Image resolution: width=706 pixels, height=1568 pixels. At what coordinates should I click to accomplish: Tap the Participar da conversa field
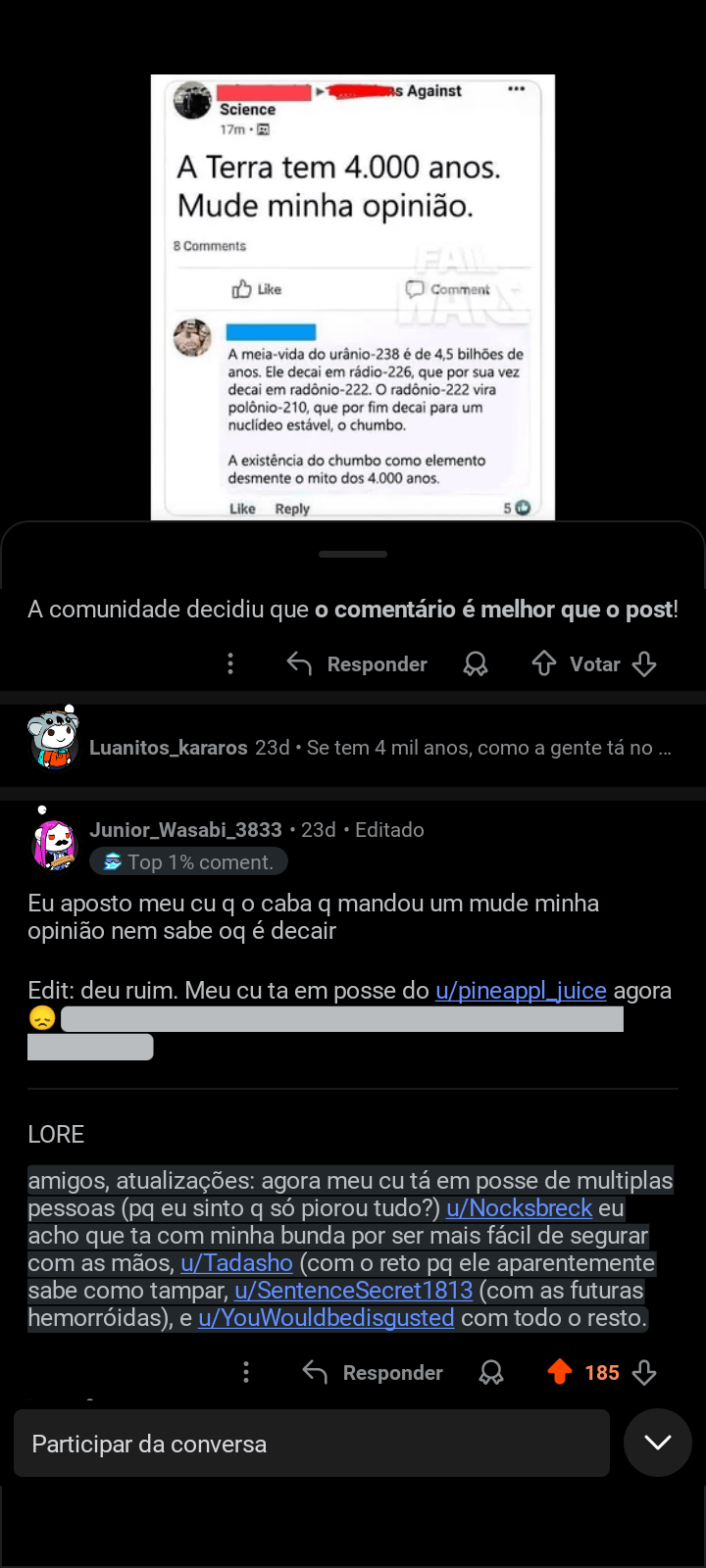[312, 1444]
